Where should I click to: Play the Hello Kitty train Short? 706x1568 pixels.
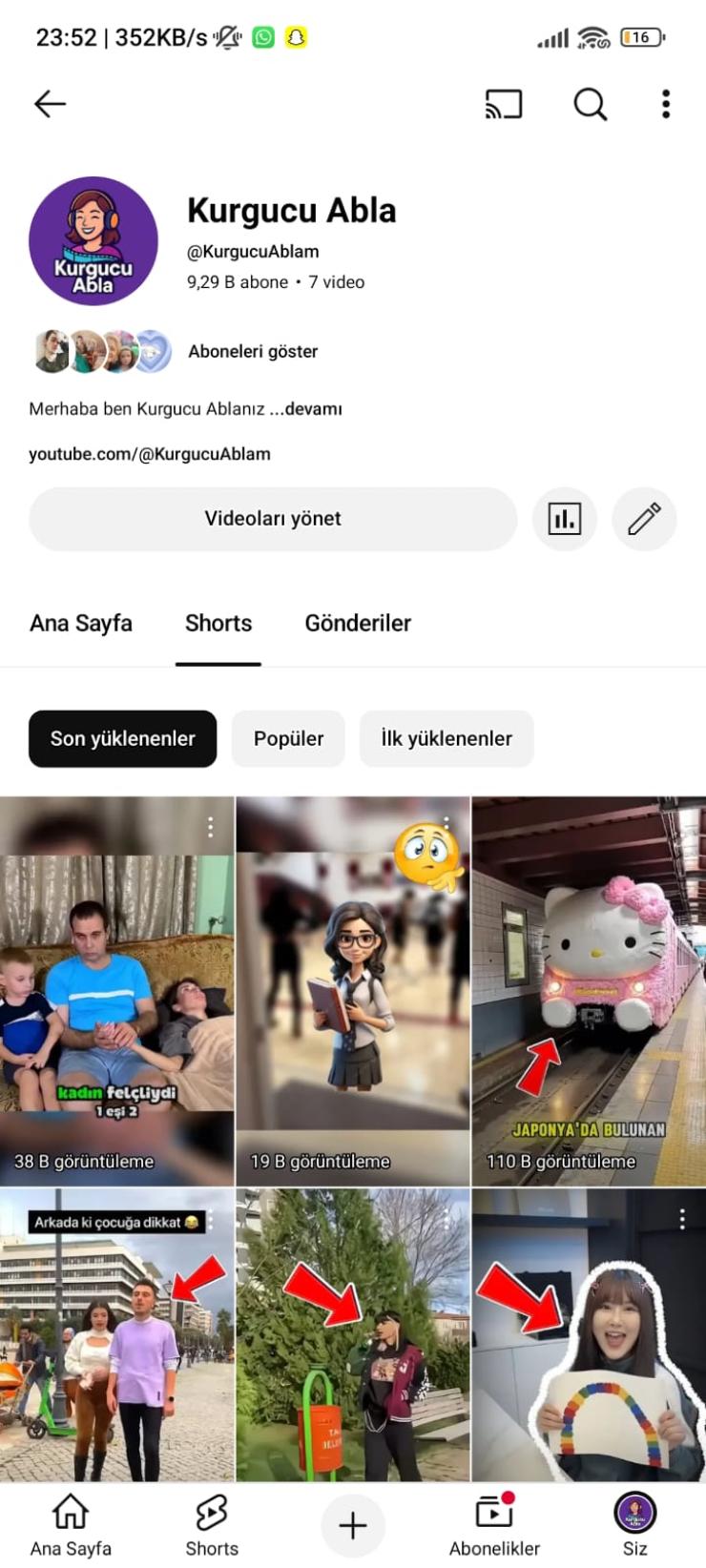[589, 992]
